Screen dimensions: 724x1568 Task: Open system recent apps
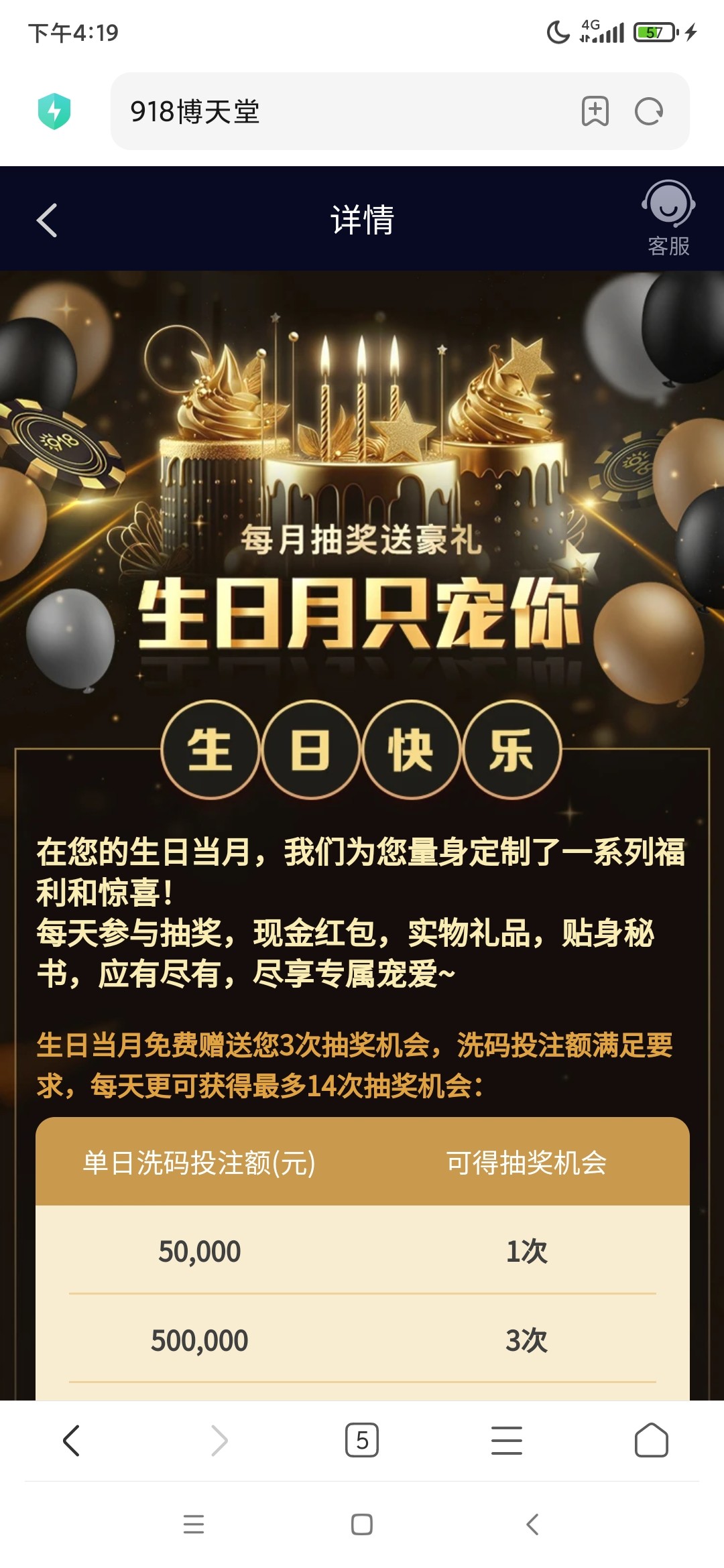pyautogui.click(x=194, y=1524)
